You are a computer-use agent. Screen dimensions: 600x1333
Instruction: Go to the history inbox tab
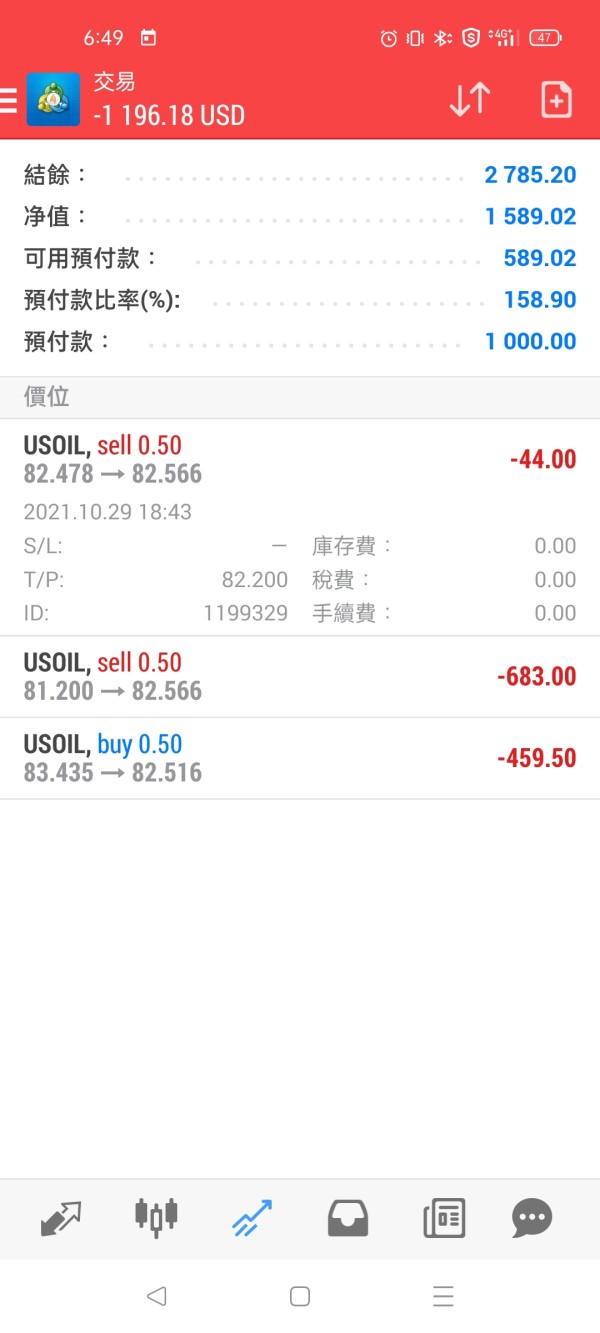(347, 1218)
